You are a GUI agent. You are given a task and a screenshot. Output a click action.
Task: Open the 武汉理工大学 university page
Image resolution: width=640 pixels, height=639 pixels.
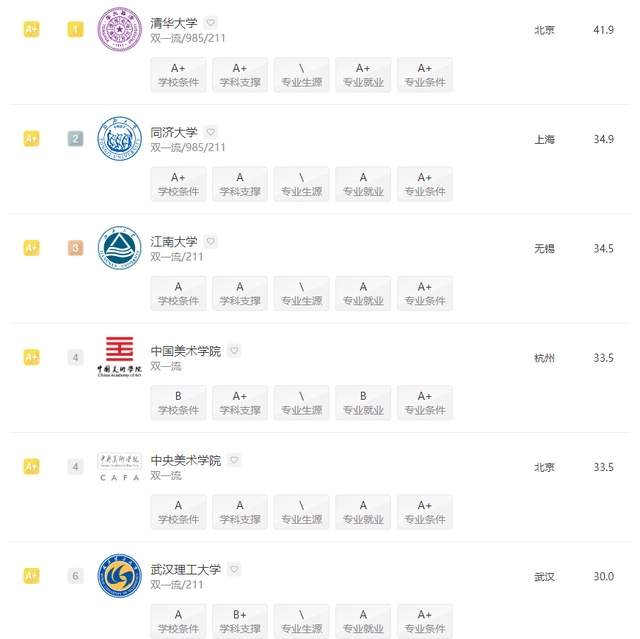185,569
